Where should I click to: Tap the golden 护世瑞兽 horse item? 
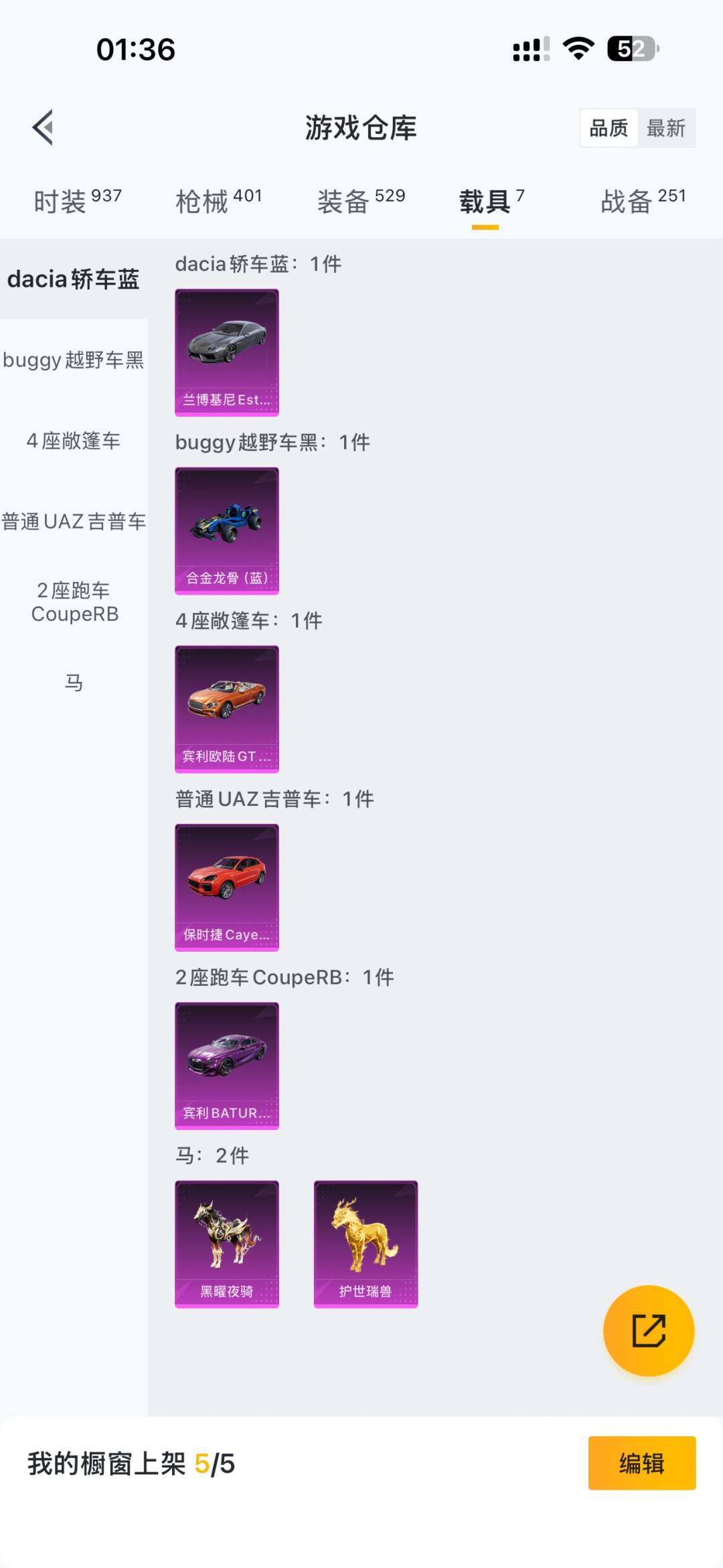pos(366,1244)
